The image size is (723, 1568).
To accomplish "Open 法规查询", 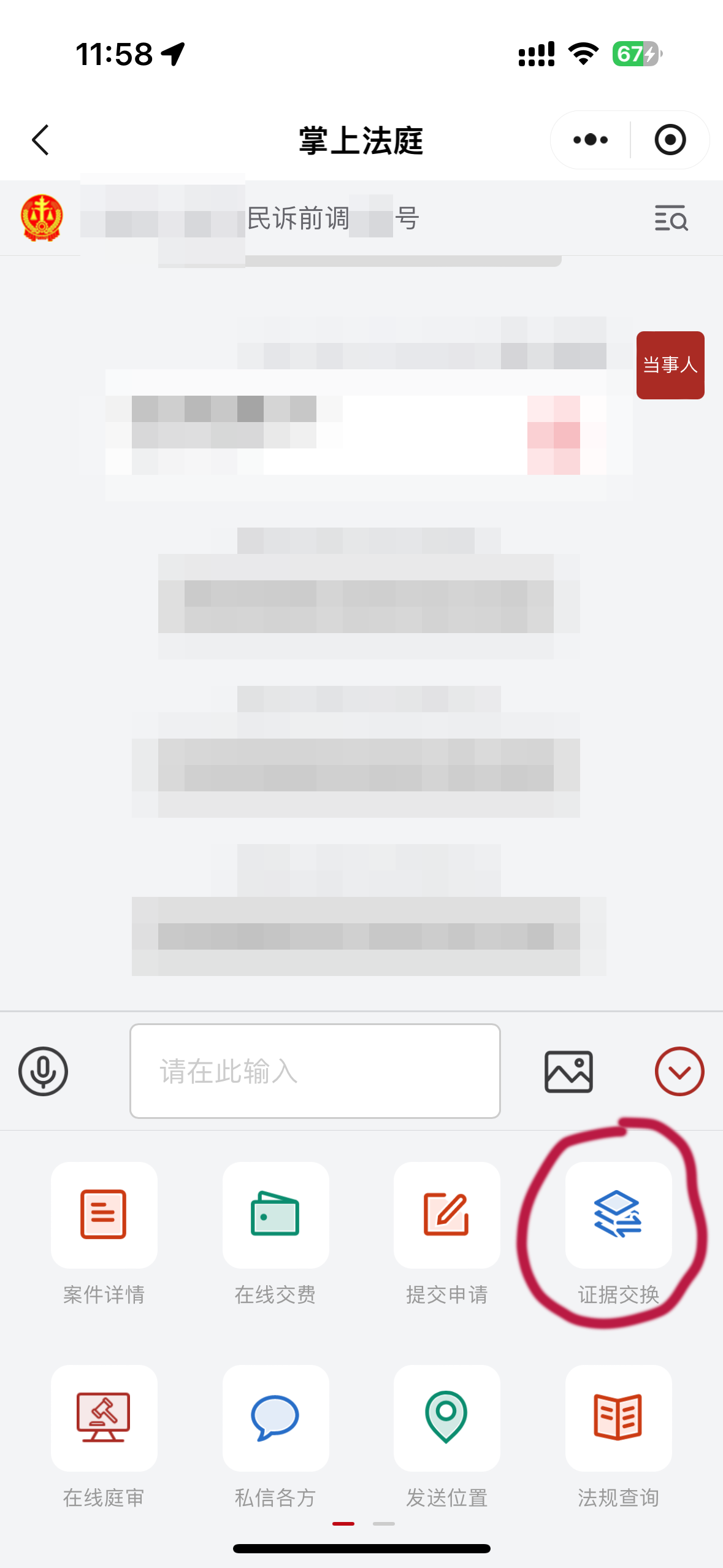I will pyautogui.click(x=618, y=1418).
